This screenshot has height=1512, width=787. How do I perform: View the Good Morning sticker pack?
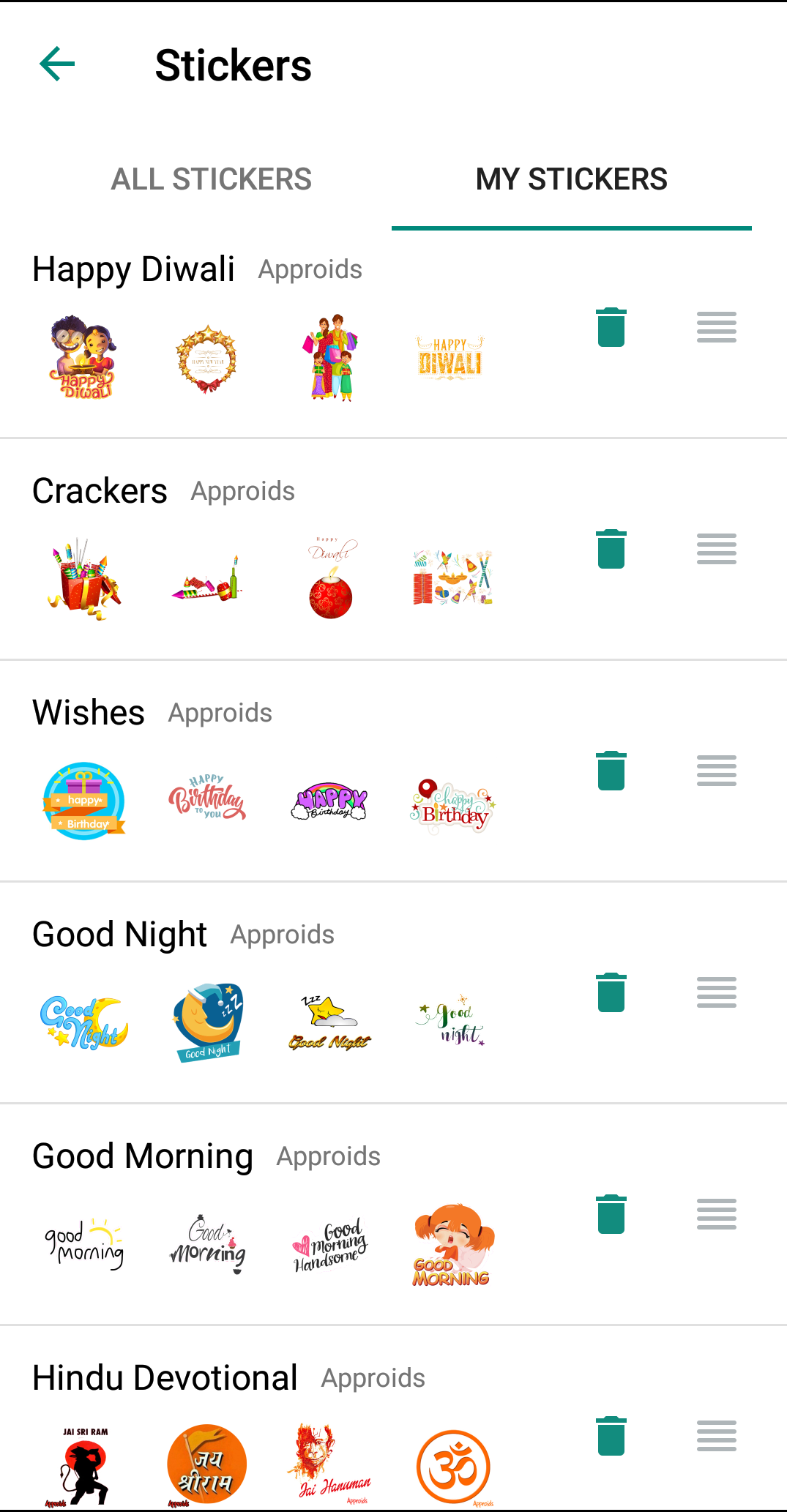click(x=143, y=1156)
